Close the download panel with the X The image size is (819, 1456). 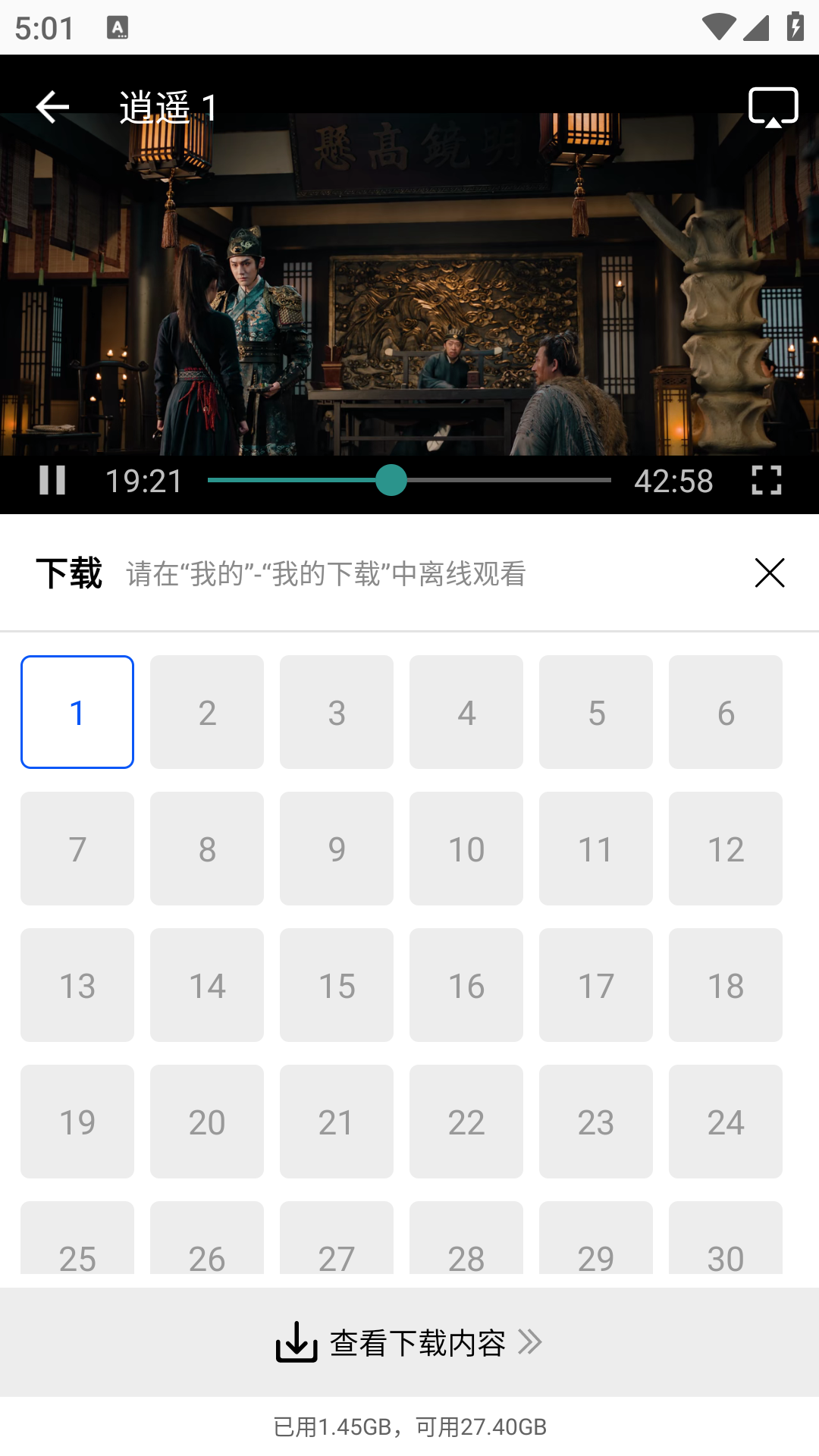click(769, 573)
